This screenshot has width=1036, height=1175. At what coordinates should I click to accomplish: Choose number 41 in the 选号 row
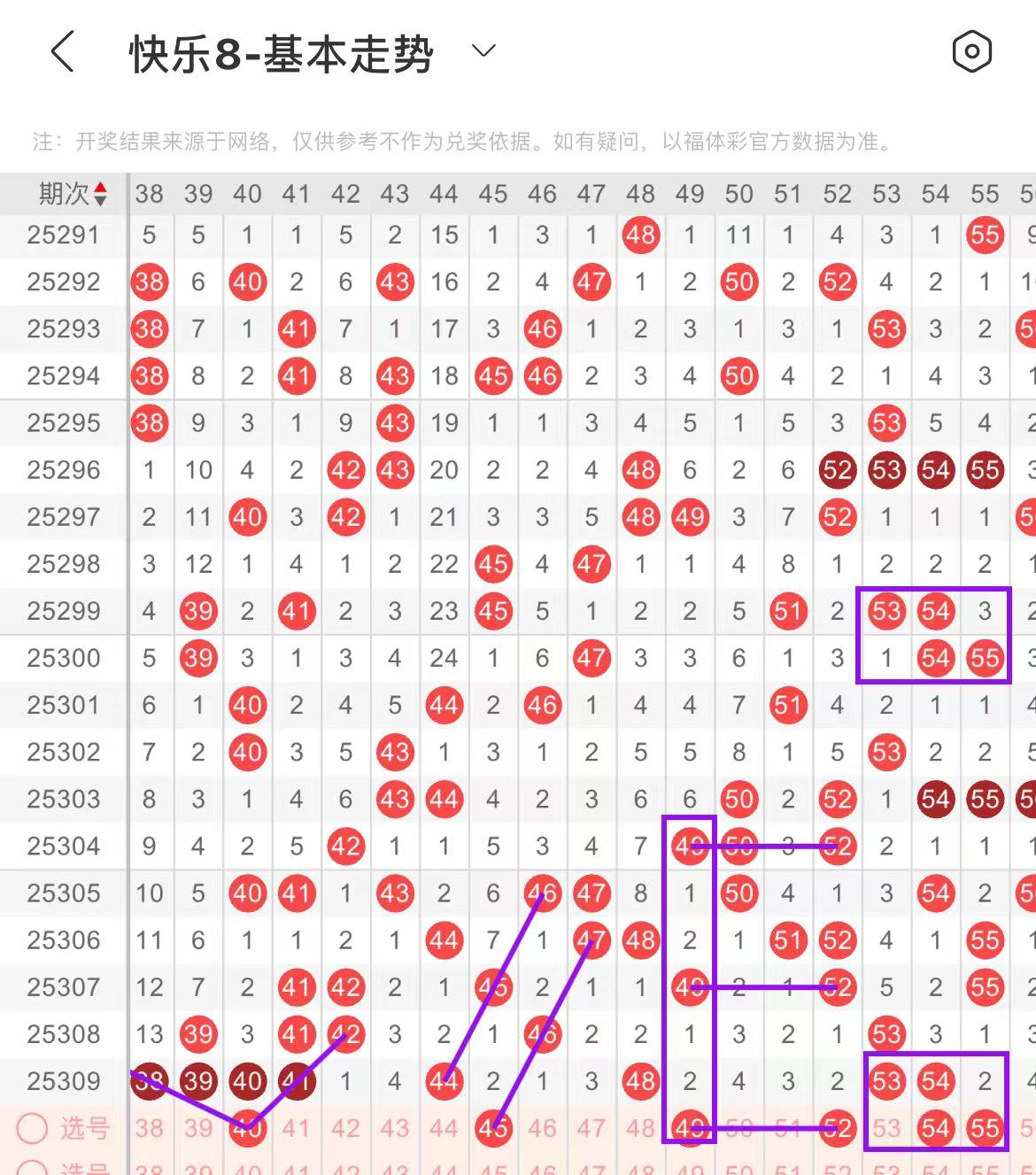297,1128
